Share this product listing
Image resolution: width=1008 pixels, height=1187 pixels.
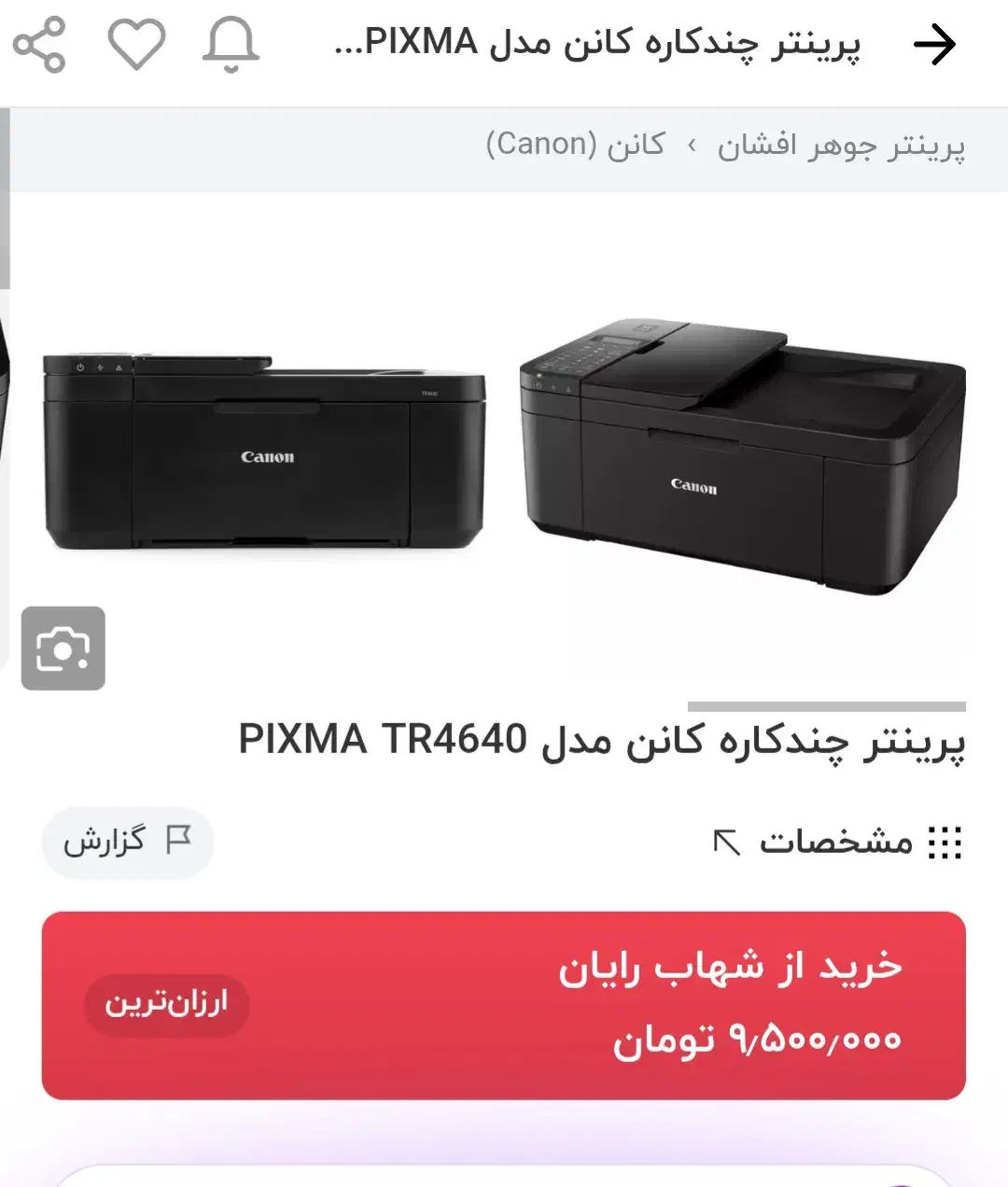pyautogui.click(x=39, y=45)
